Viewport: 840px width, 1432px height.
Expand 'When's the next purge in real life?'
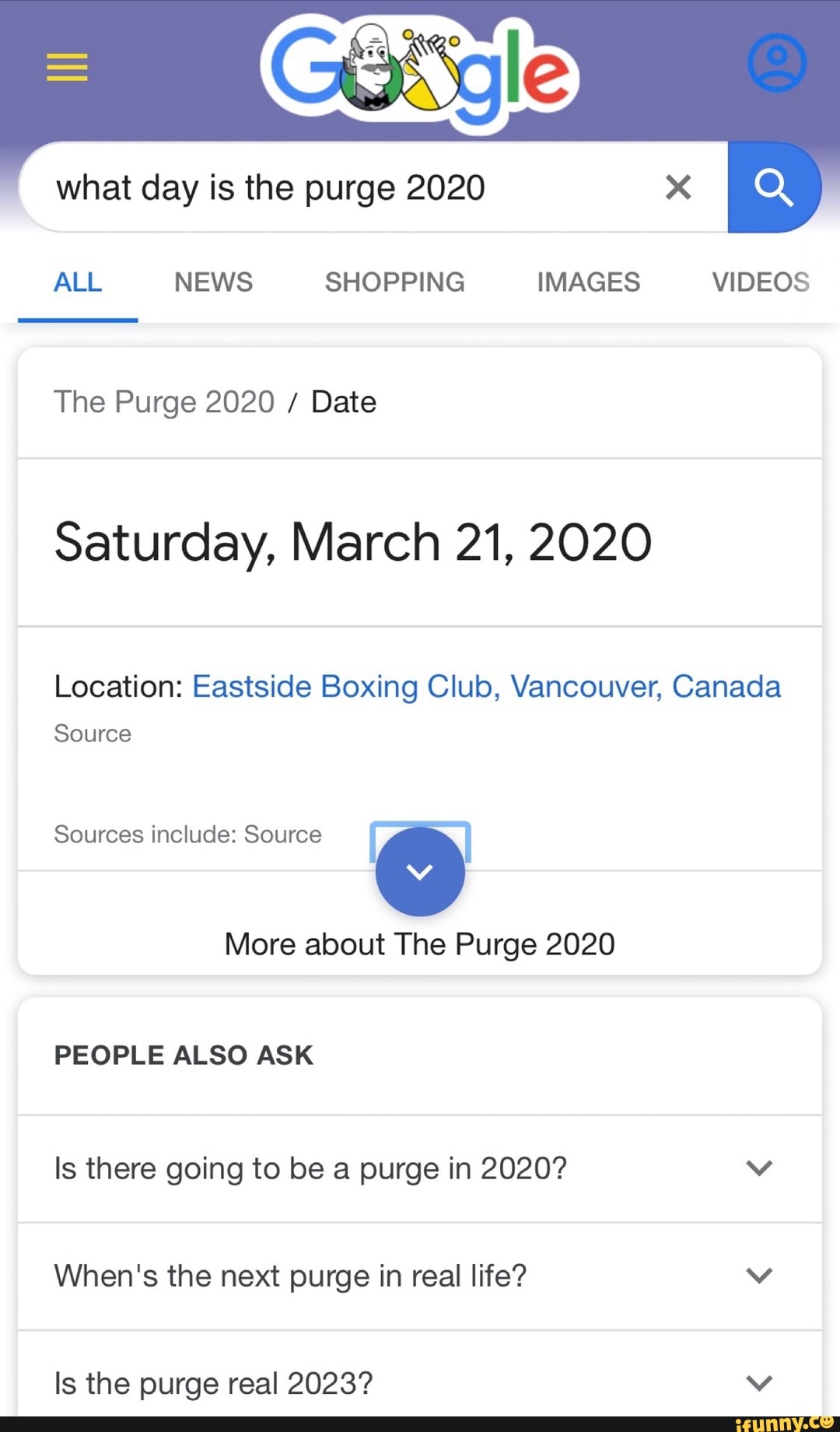758,1274
